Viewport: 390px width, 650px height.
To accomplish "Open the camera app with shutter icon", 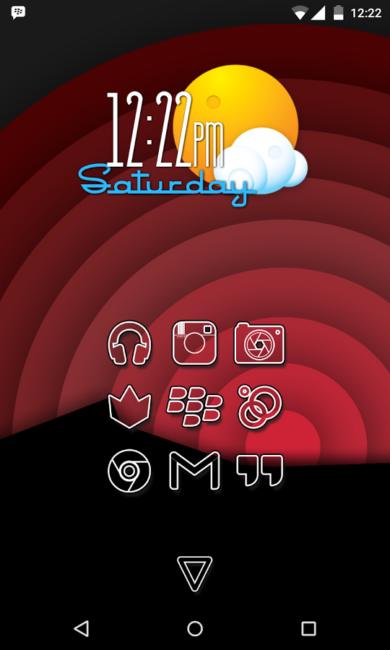I will click(259, 344).
